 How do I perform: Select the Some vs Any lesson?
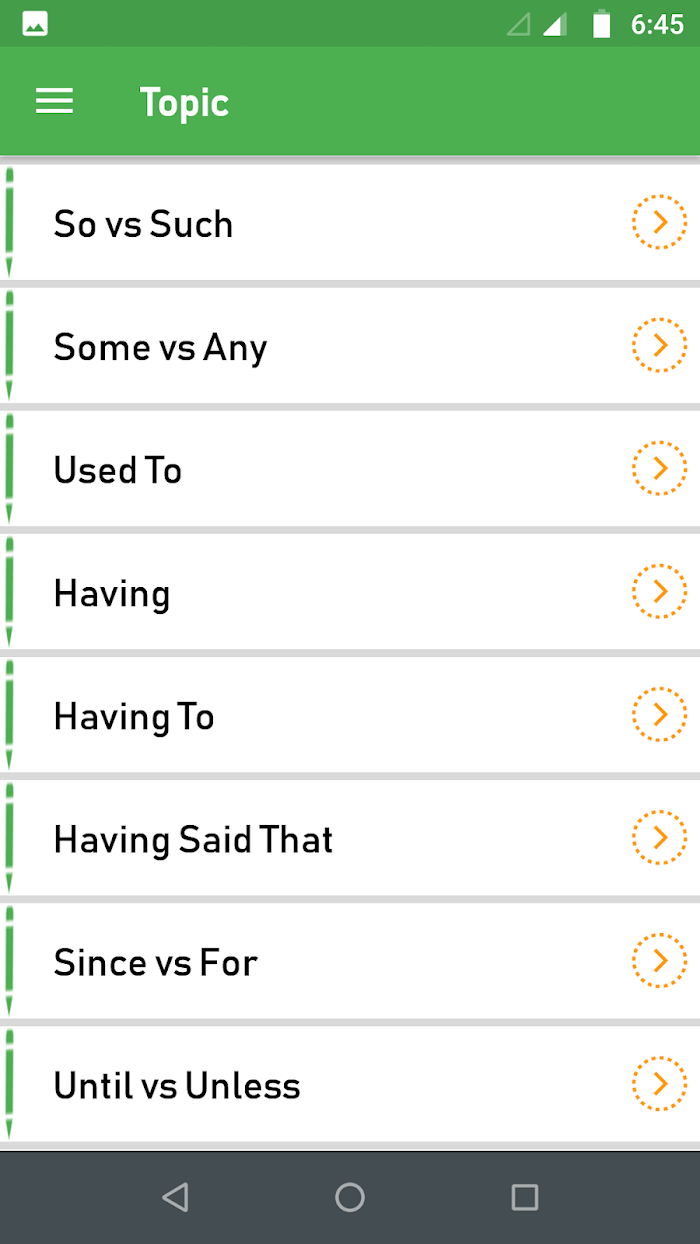(350, 346)
